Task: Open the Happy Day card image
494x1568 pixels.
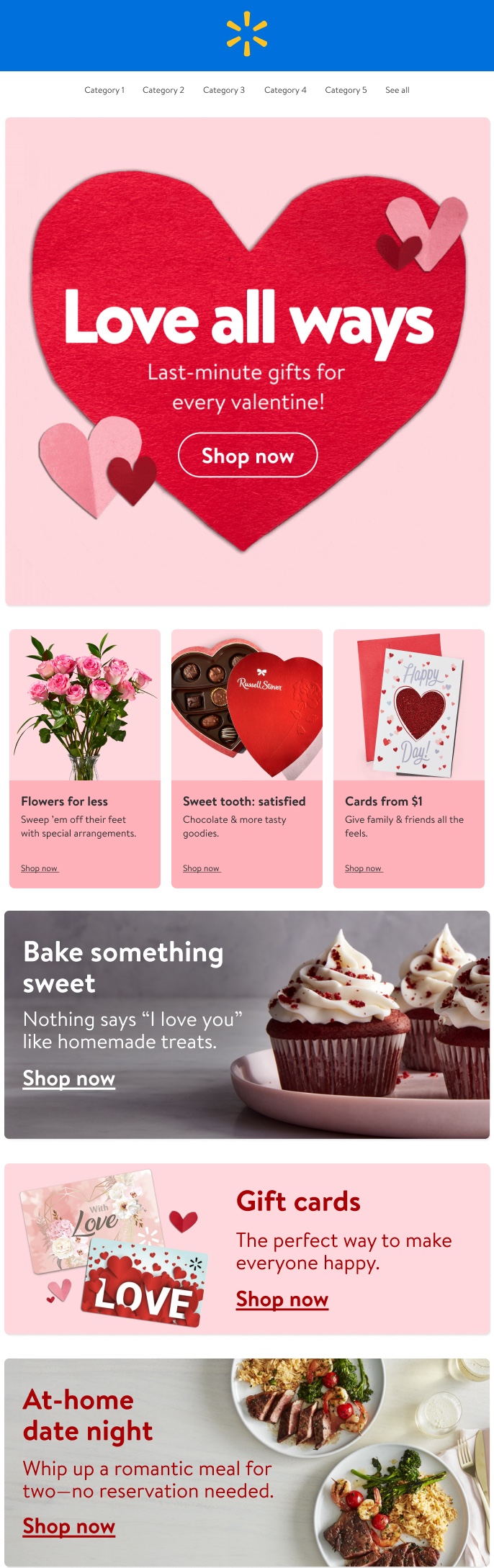Action: point(409,706)
